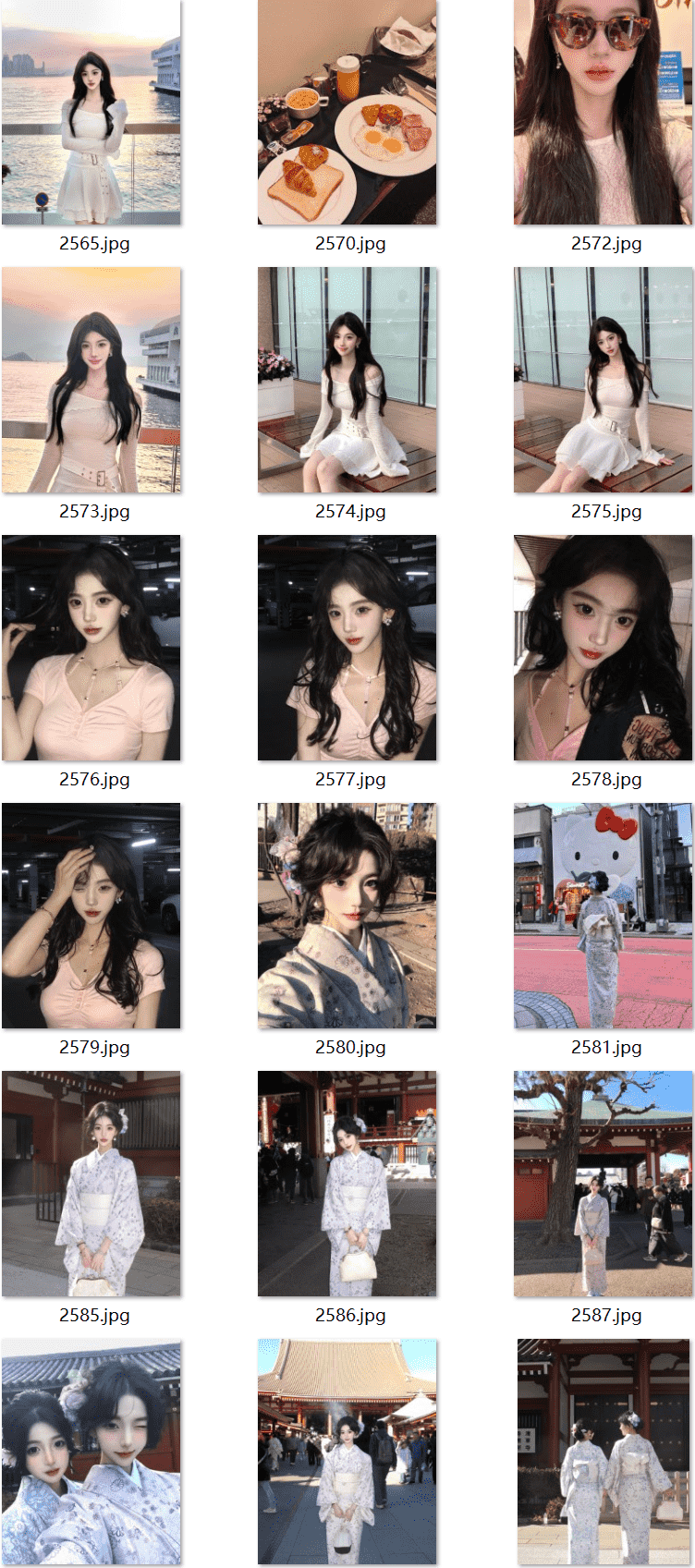View the file 2585.jpg

[91, 1184]
